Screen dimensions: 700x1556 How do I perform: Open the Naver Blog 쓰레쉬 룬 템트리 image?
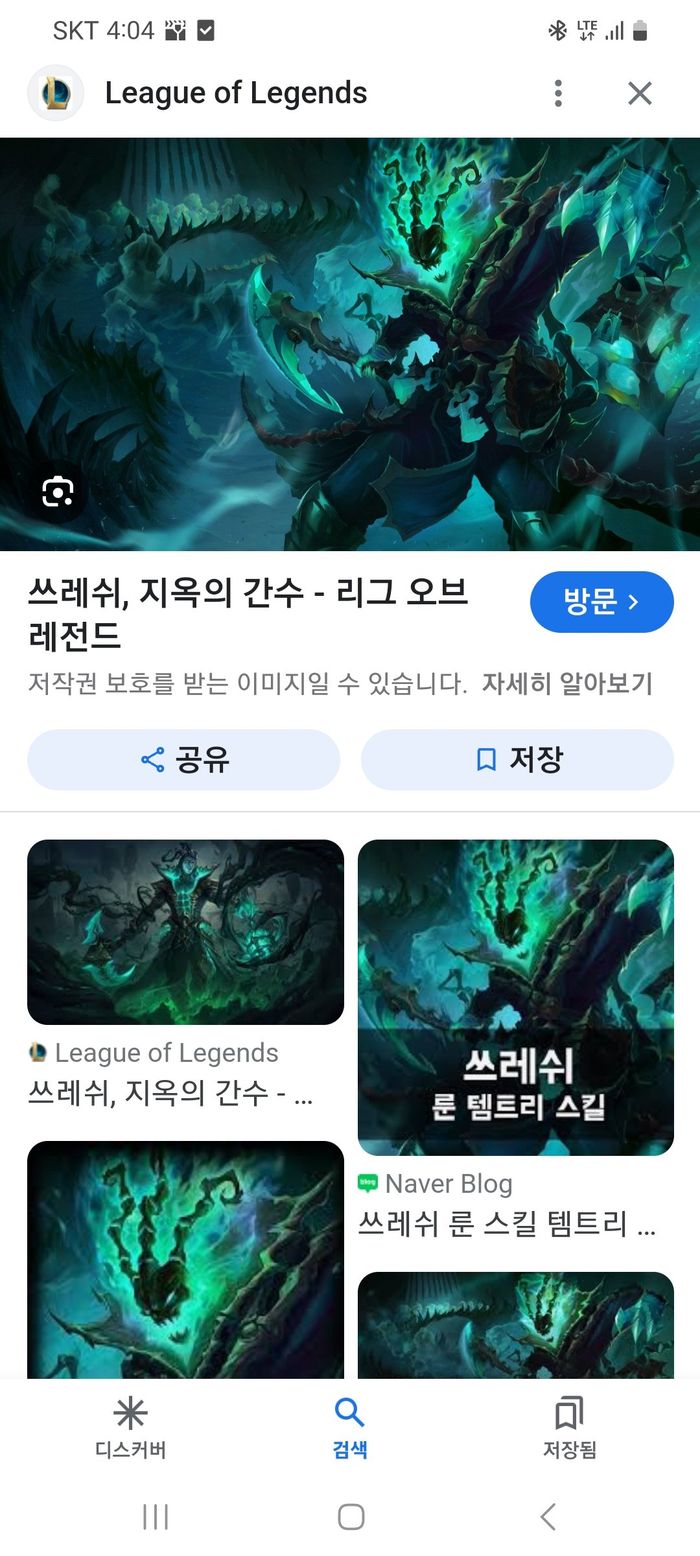pyautogui.click(x=515, y=997)
